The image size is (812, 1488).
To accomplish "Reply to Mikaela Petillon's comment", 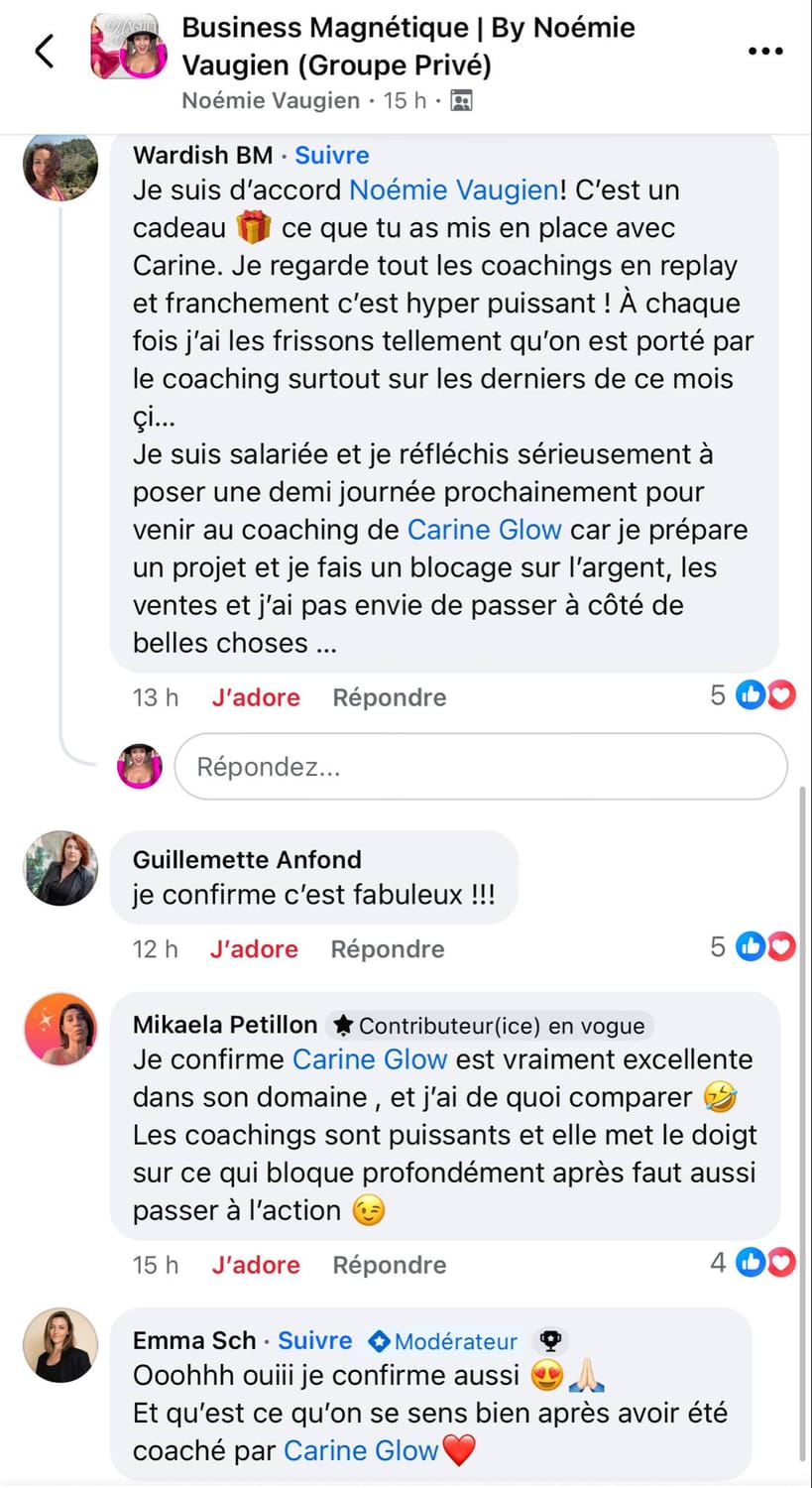I will coord(389,1265).
